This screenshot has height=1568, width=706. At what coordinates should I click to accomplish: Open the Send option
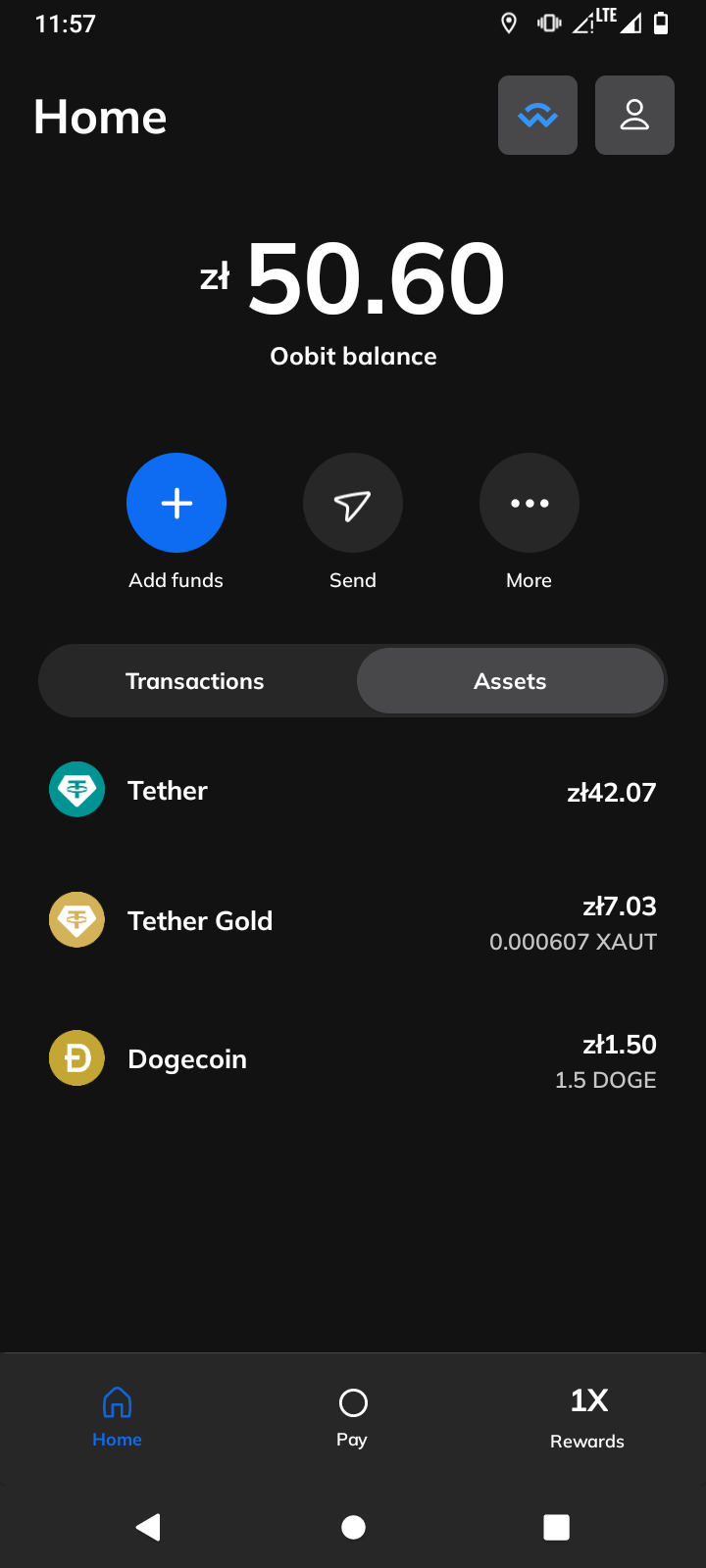353,503
